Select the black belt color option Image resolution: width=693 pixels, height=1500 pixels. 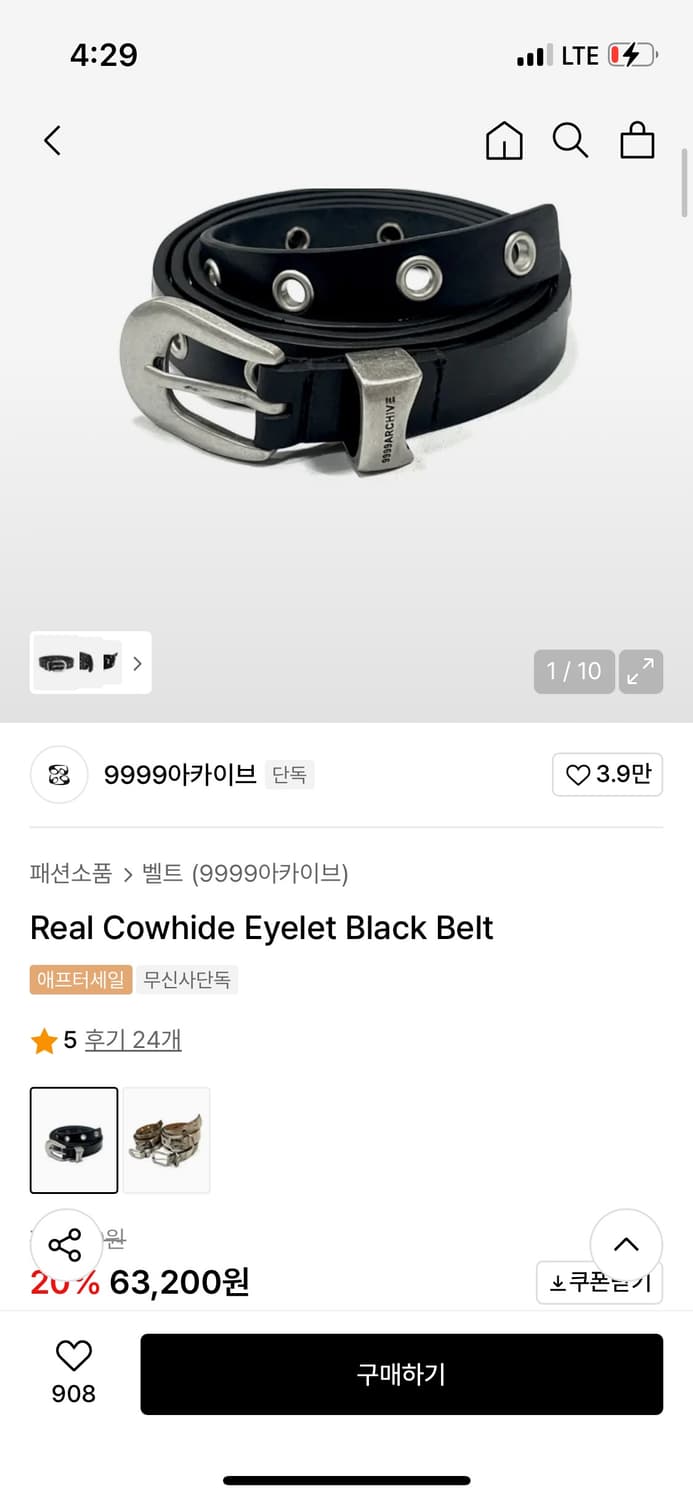point(74,1140)
